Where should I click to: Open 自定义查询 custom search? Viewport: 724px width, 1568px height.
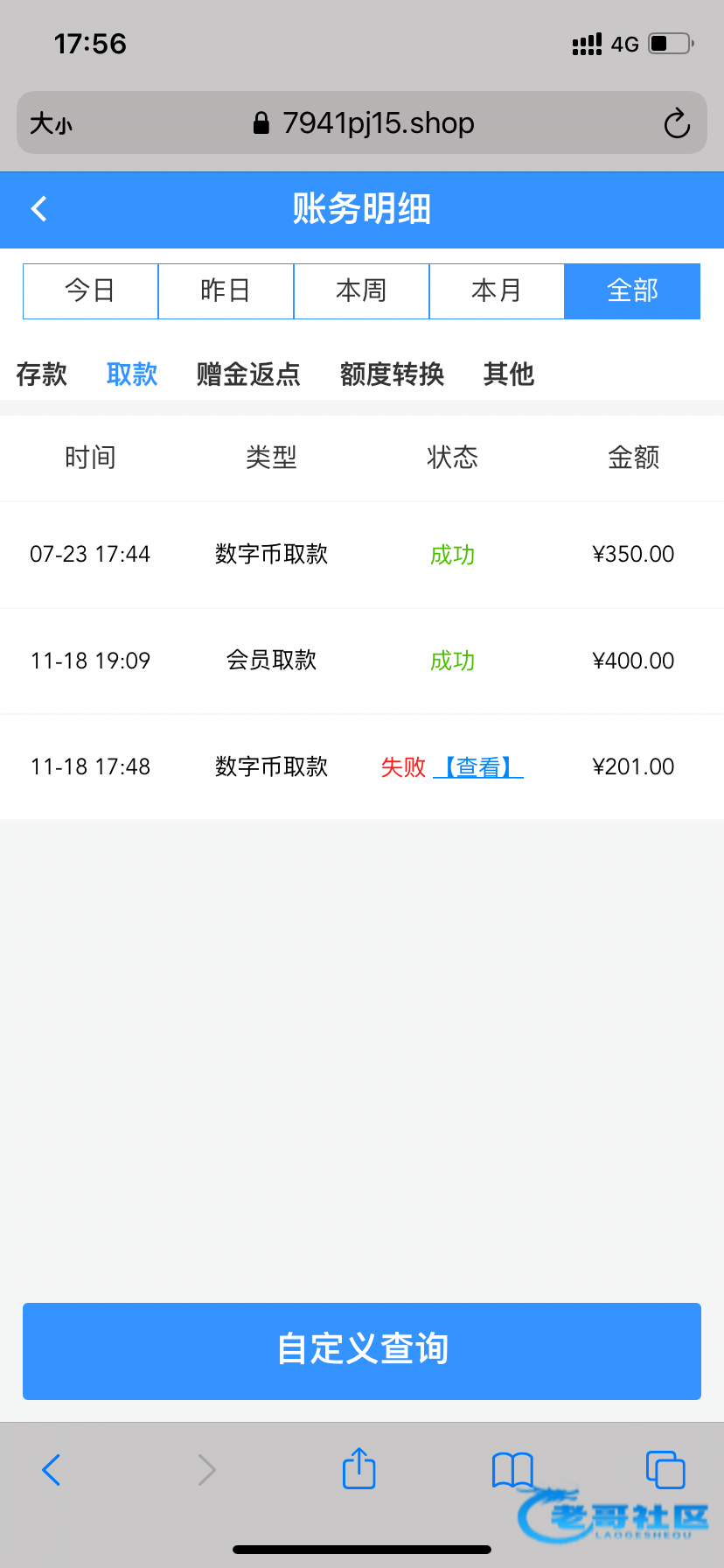[x=362, y=1350]
